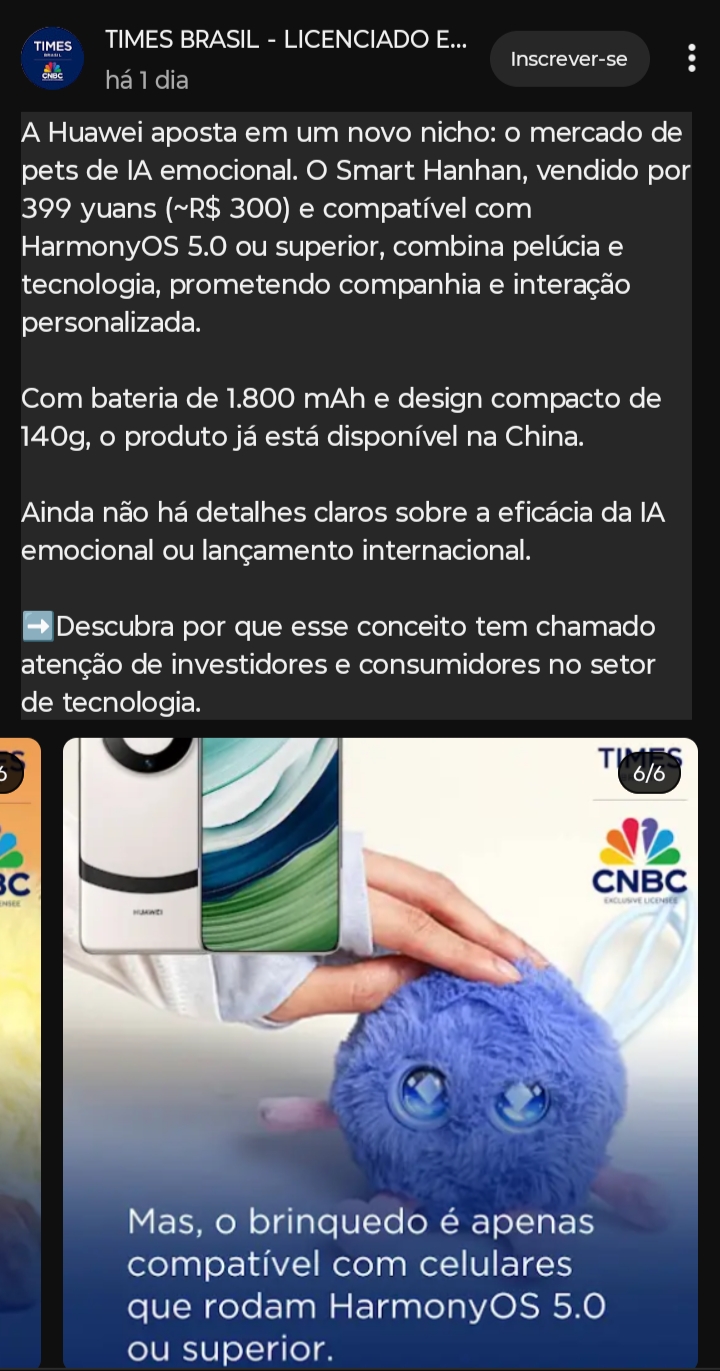
Task: Open the Times Brasil channel avatar
Action: pyautogui.click(x=52, y=59)
